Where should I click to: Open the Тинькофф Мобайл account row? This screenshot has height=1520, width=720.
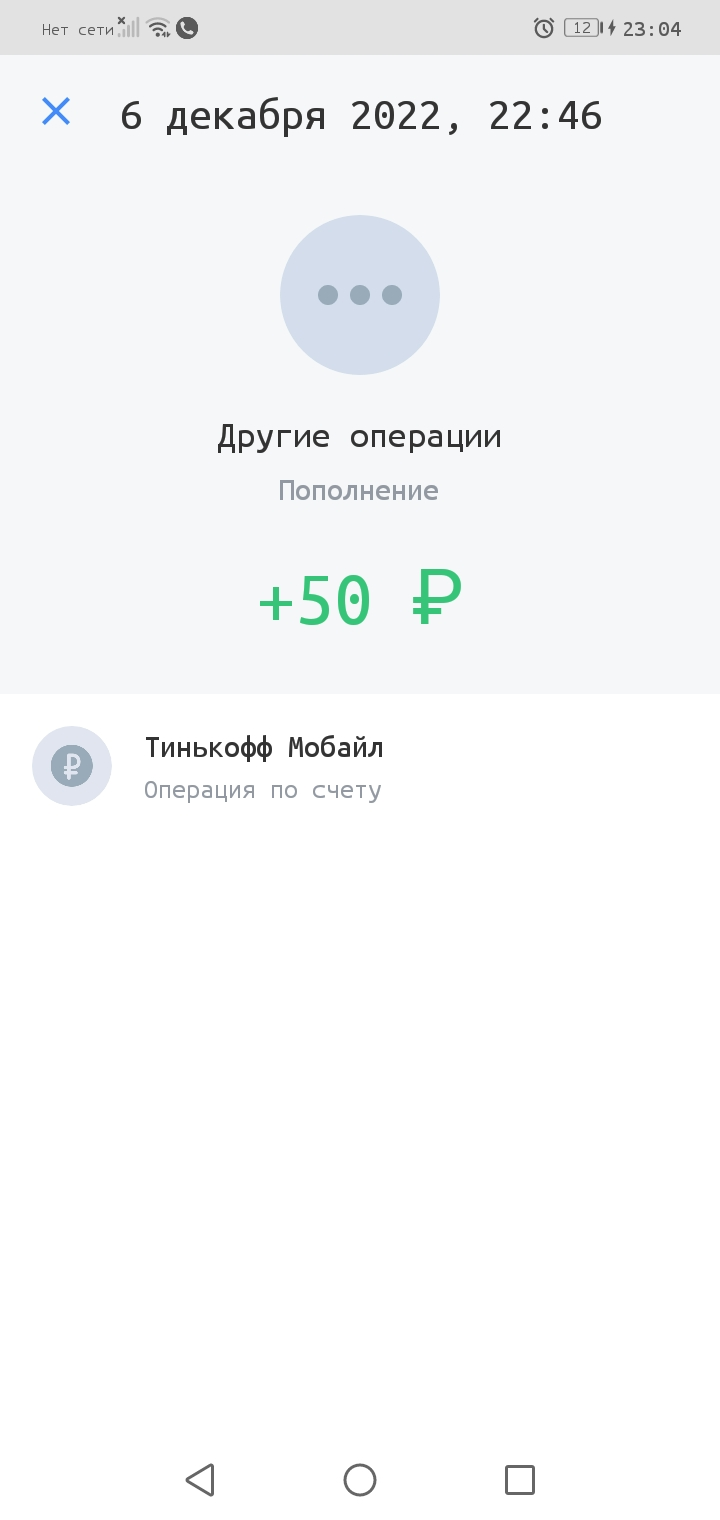pyautogui.click(x=360, y=767)
